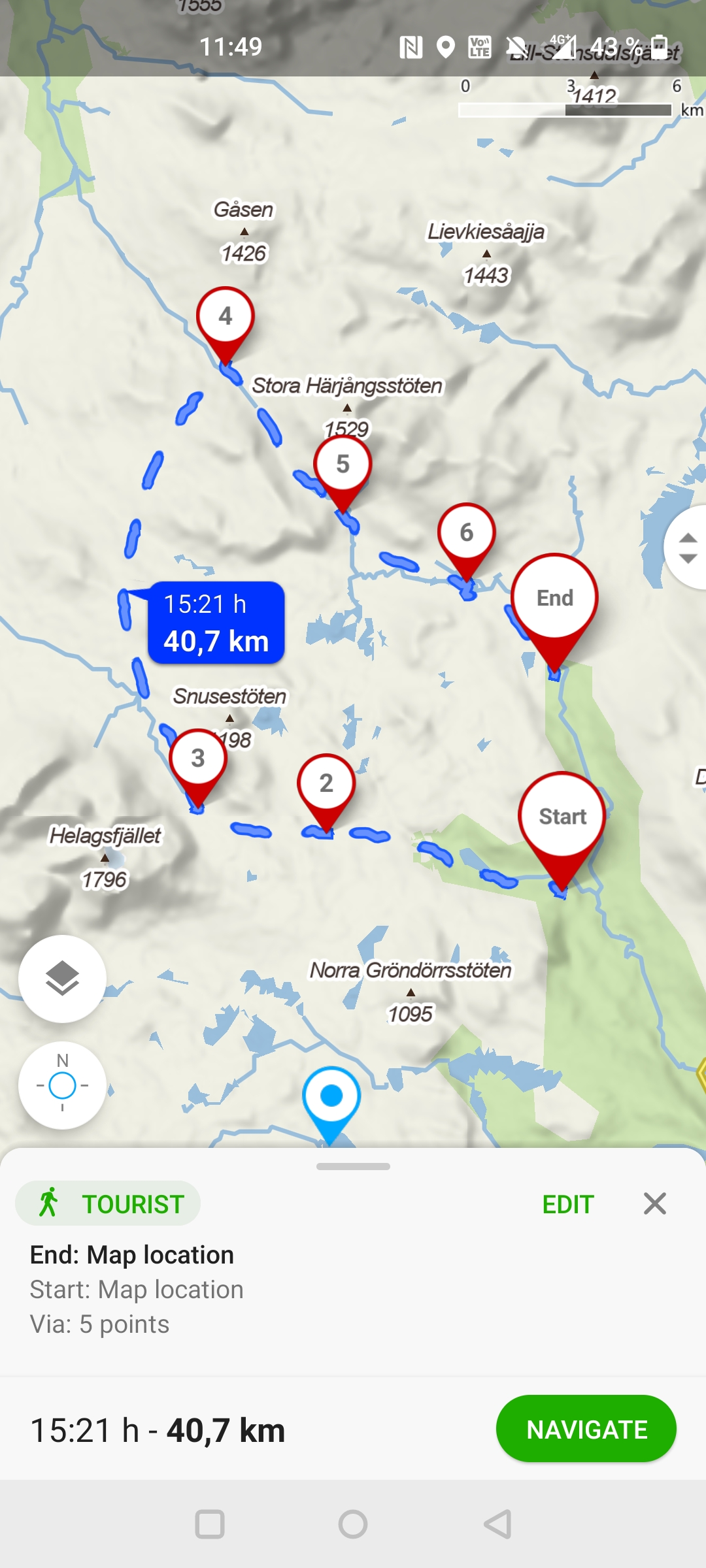This screenshot has width=706, height=1568.
Task: Expand the route details panel handle
Action: (353, 1166)
